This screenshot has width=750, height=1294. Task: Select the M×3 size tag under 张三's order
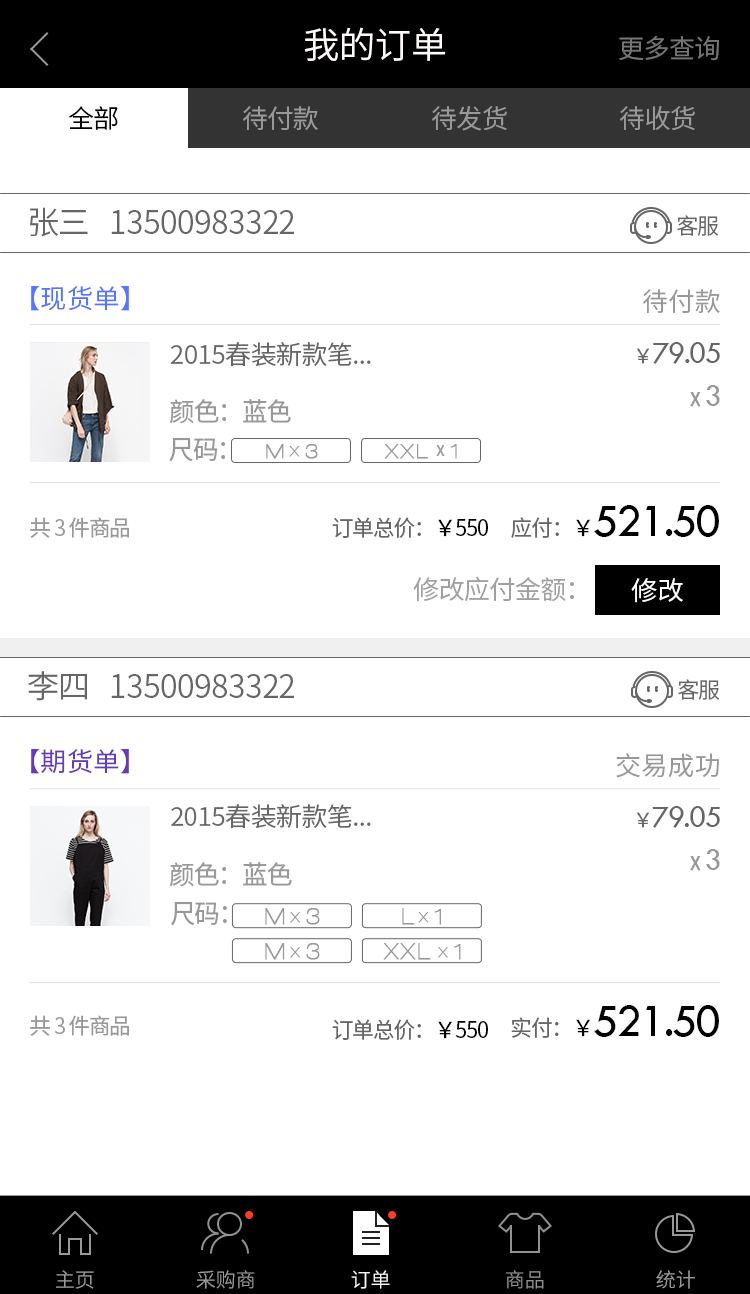point(291,450)
